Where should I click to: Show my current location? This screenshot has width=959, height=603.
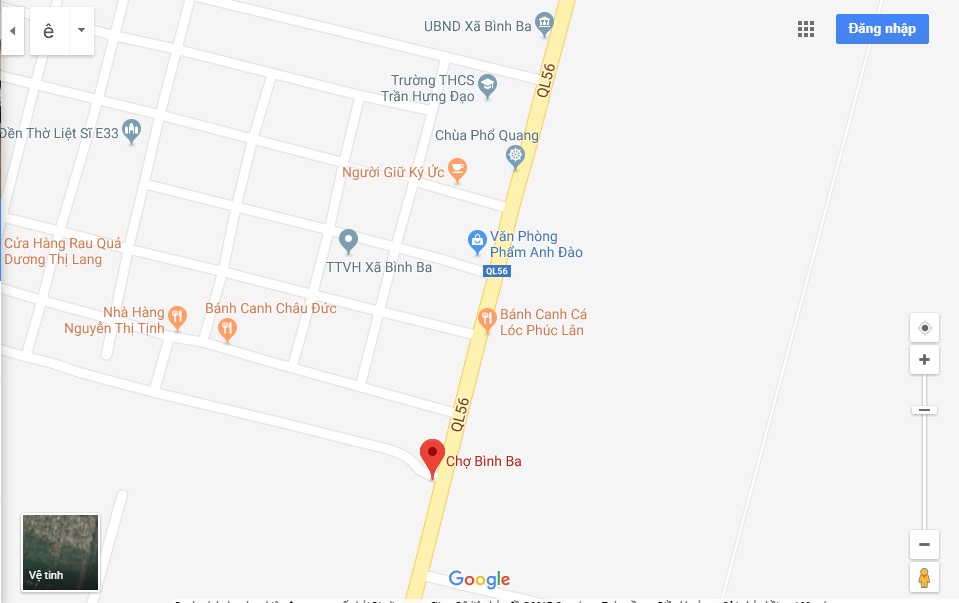pos(924,328)
